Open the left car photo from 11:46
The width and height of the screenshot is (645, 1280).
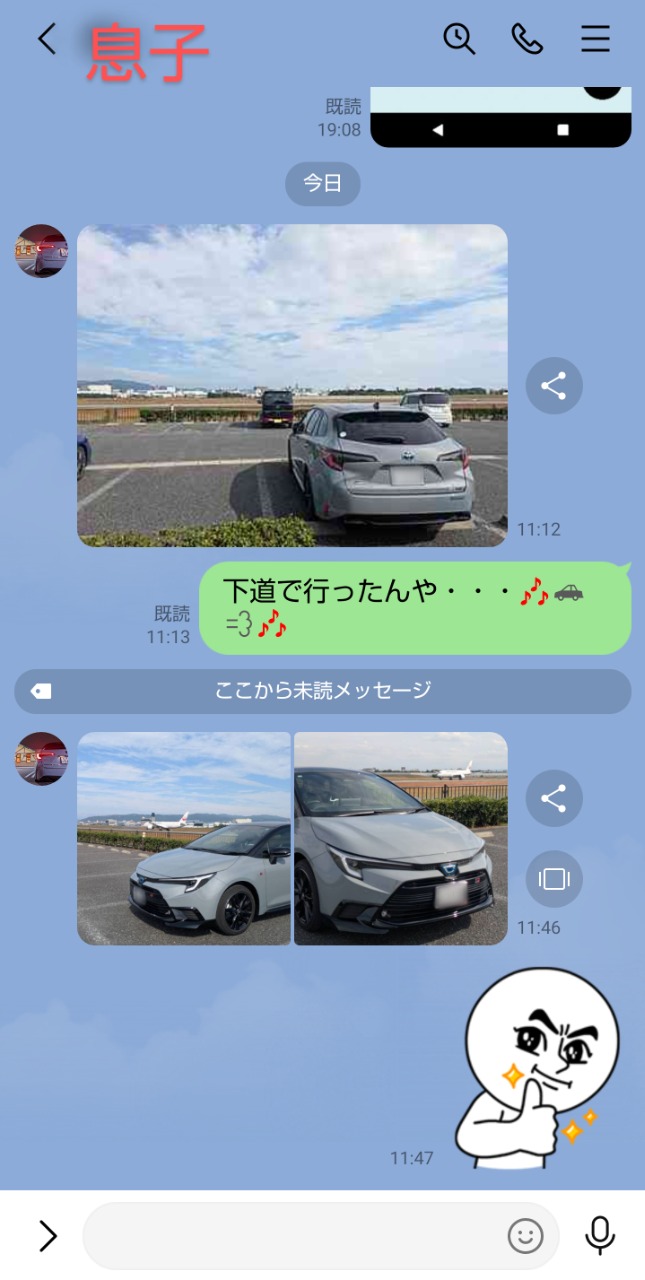(184, 838)
